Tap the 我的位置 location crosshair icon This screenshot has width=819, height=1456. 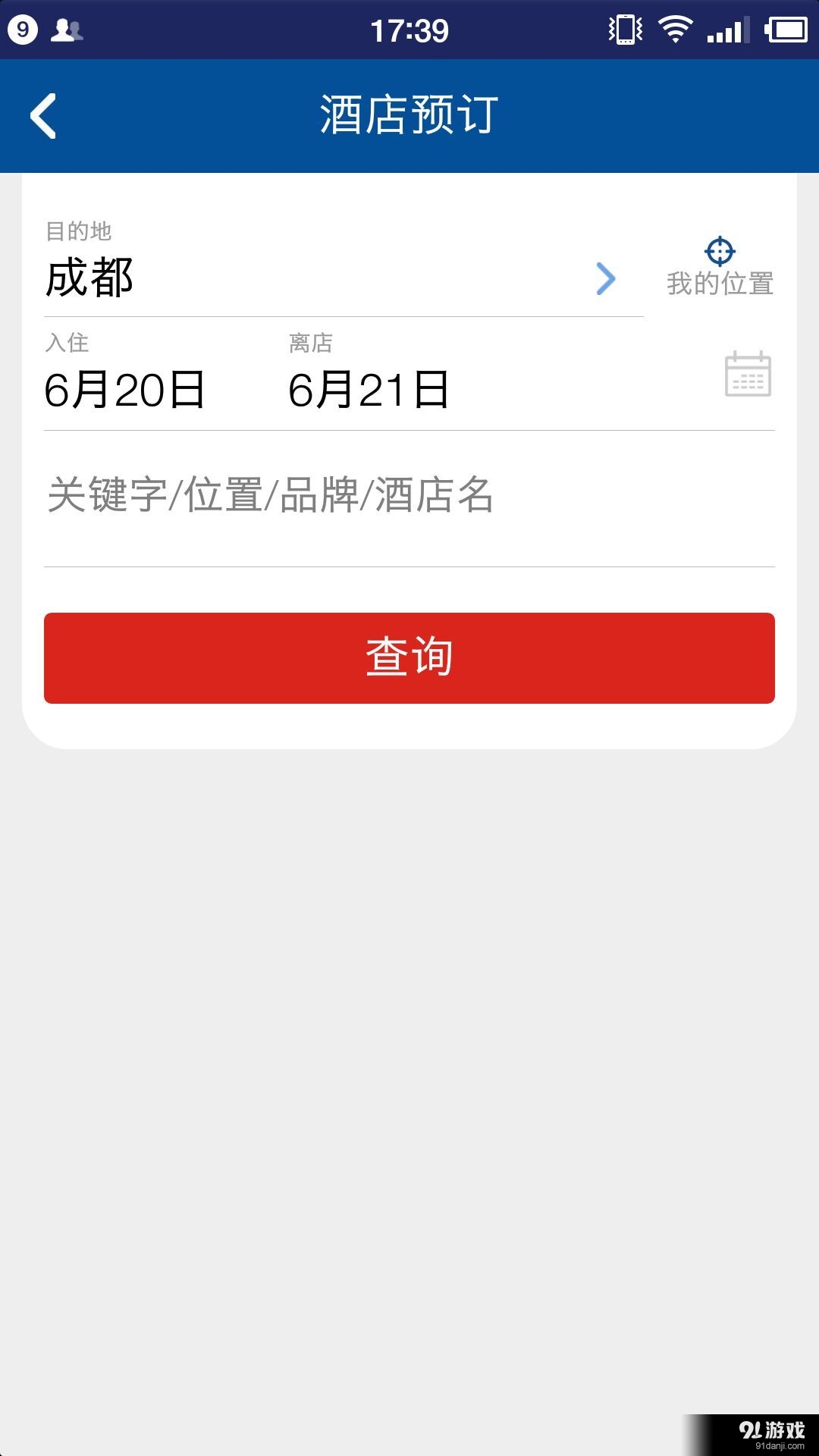point(718,250)
